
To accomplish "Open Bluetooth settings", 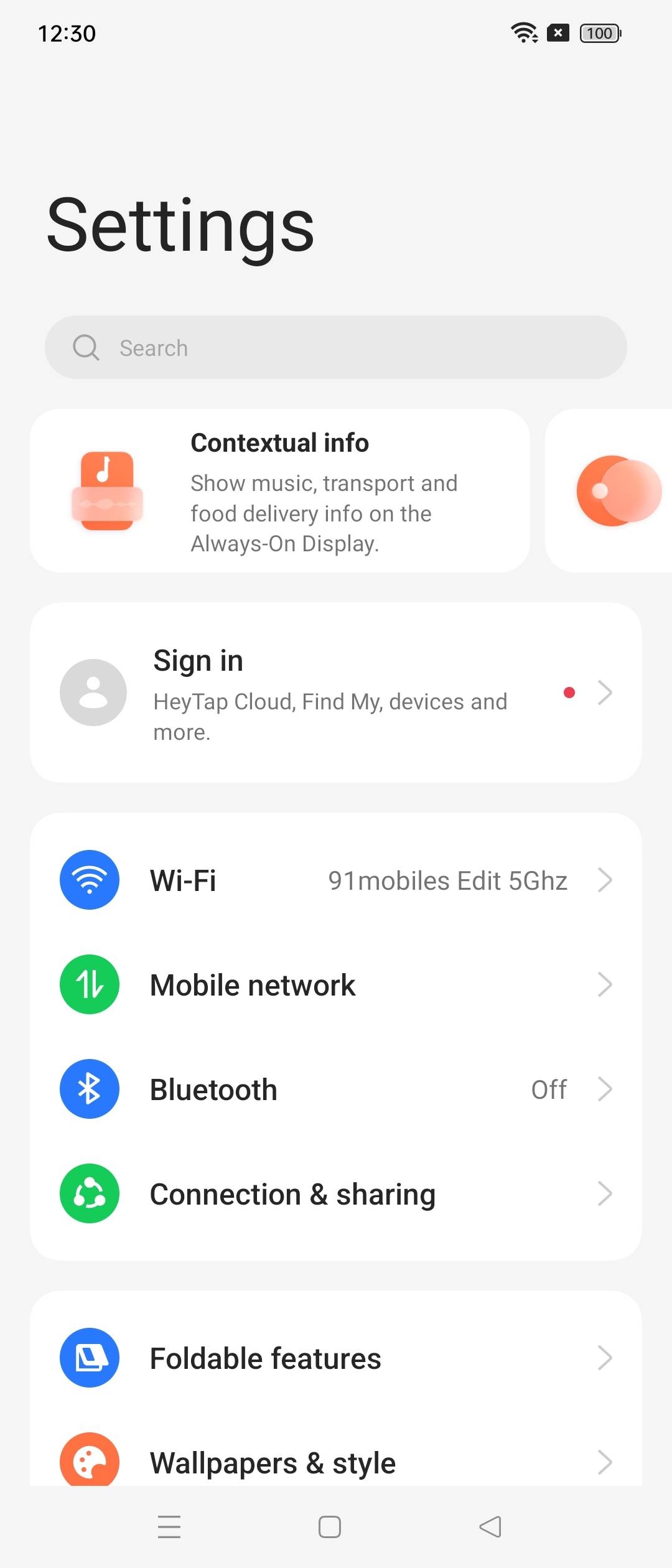I will (x=336, y=1090).
